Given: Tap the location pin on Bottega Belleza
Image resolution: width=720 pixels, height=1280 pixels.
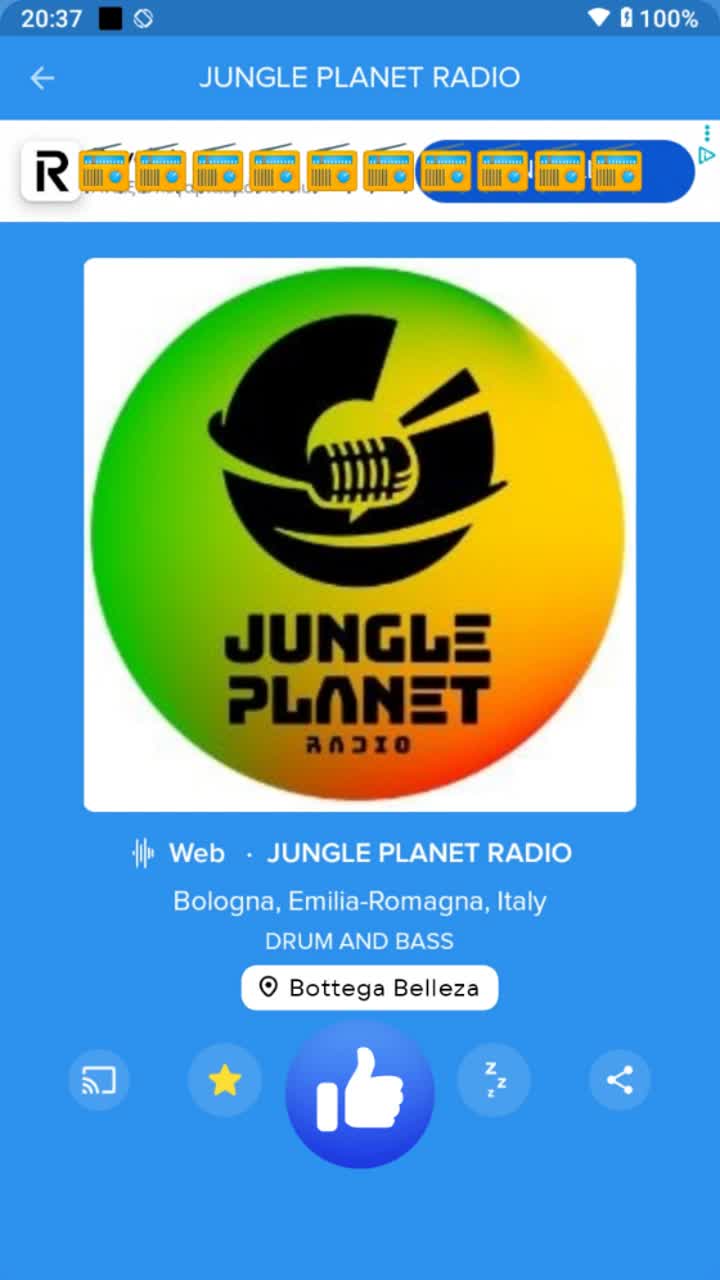Looking at the screenshot, I should [268, 987].
